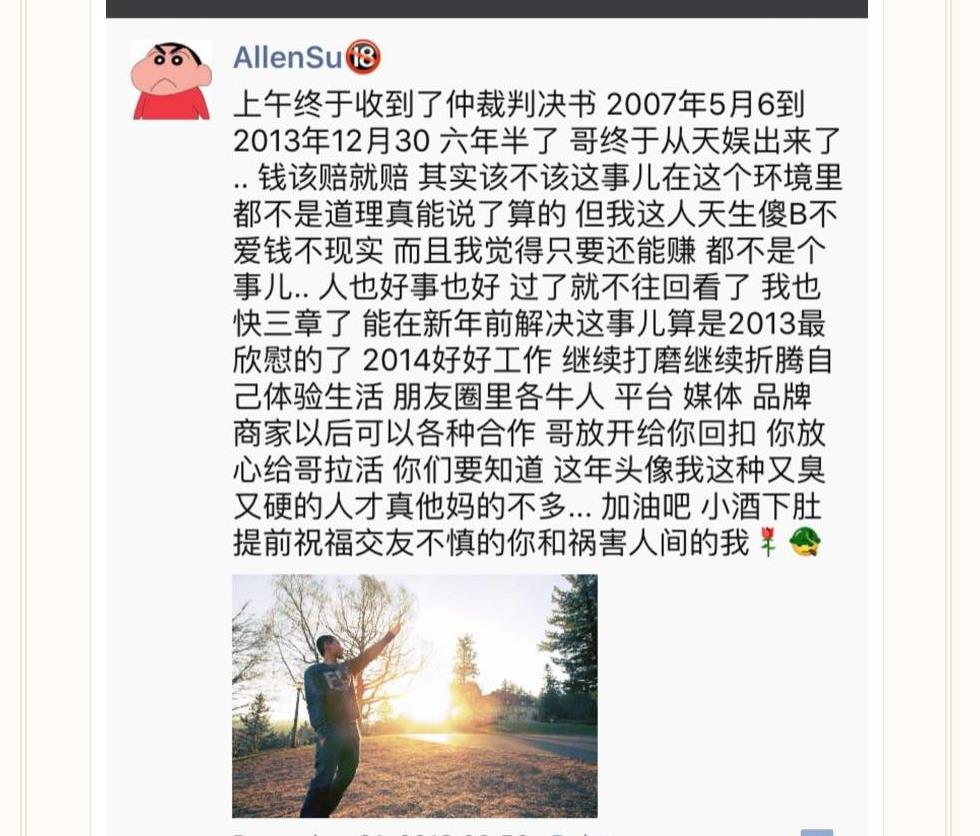View the attached sunset photo

click(414, 695)
